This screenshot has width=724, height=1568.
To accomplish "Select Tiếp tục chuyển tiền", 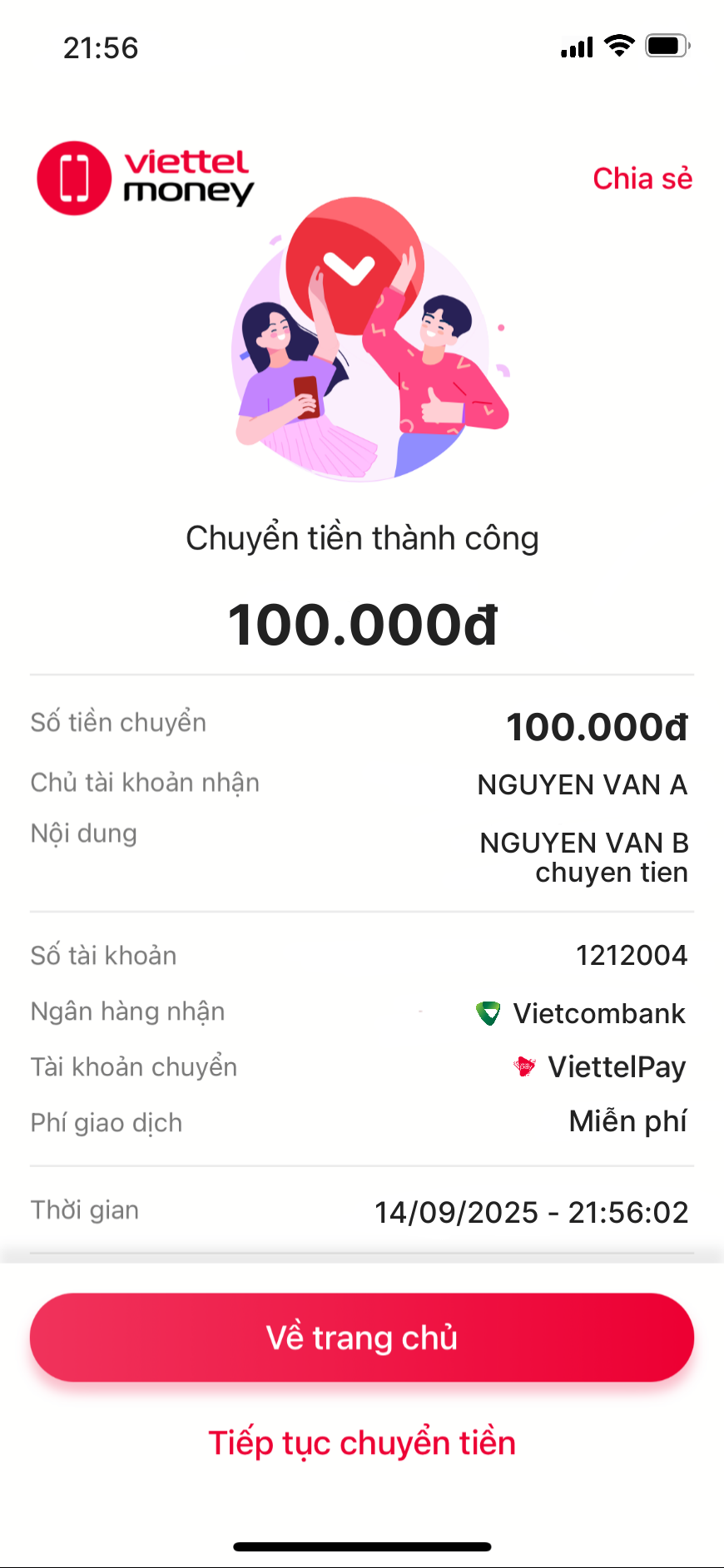I will tap(362, 1443).
